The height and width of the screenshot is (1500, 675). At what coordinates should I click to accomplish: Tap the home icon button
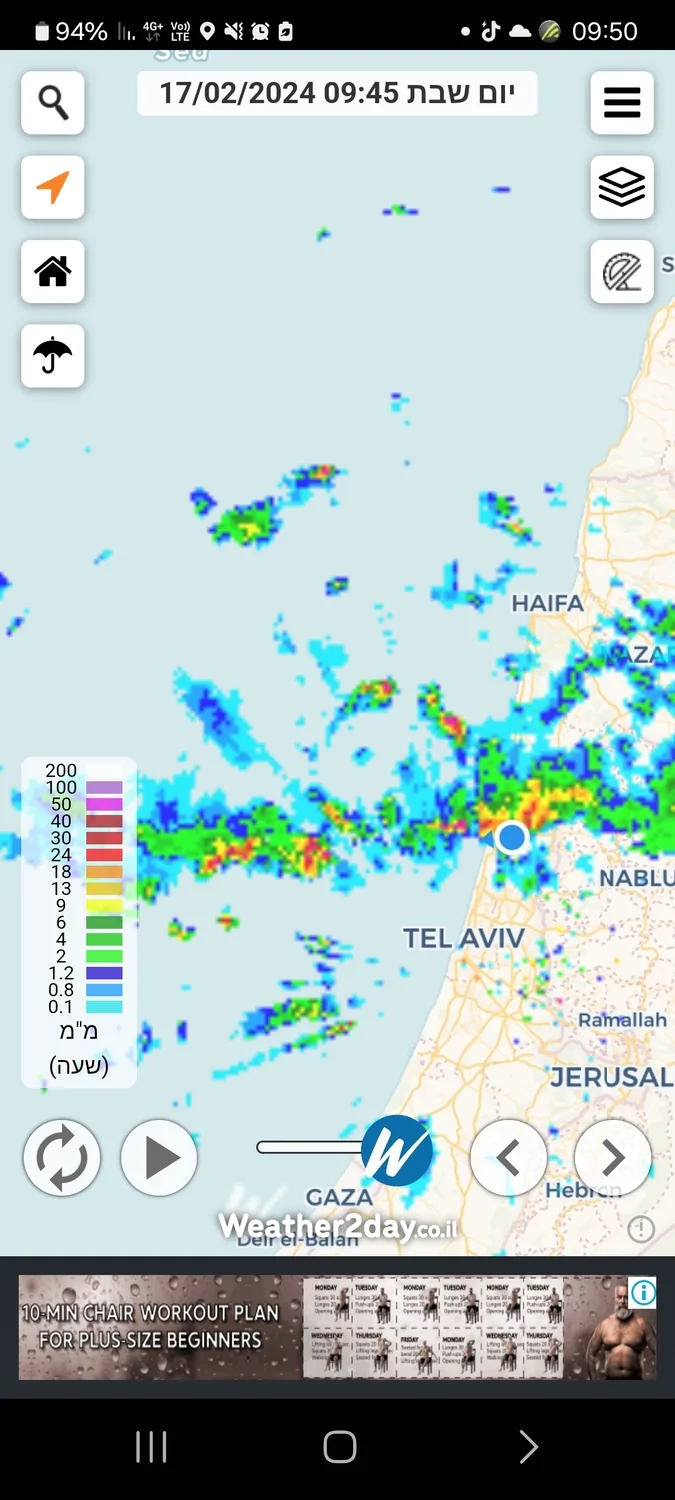pyautogui.click(x=53, y=271)
